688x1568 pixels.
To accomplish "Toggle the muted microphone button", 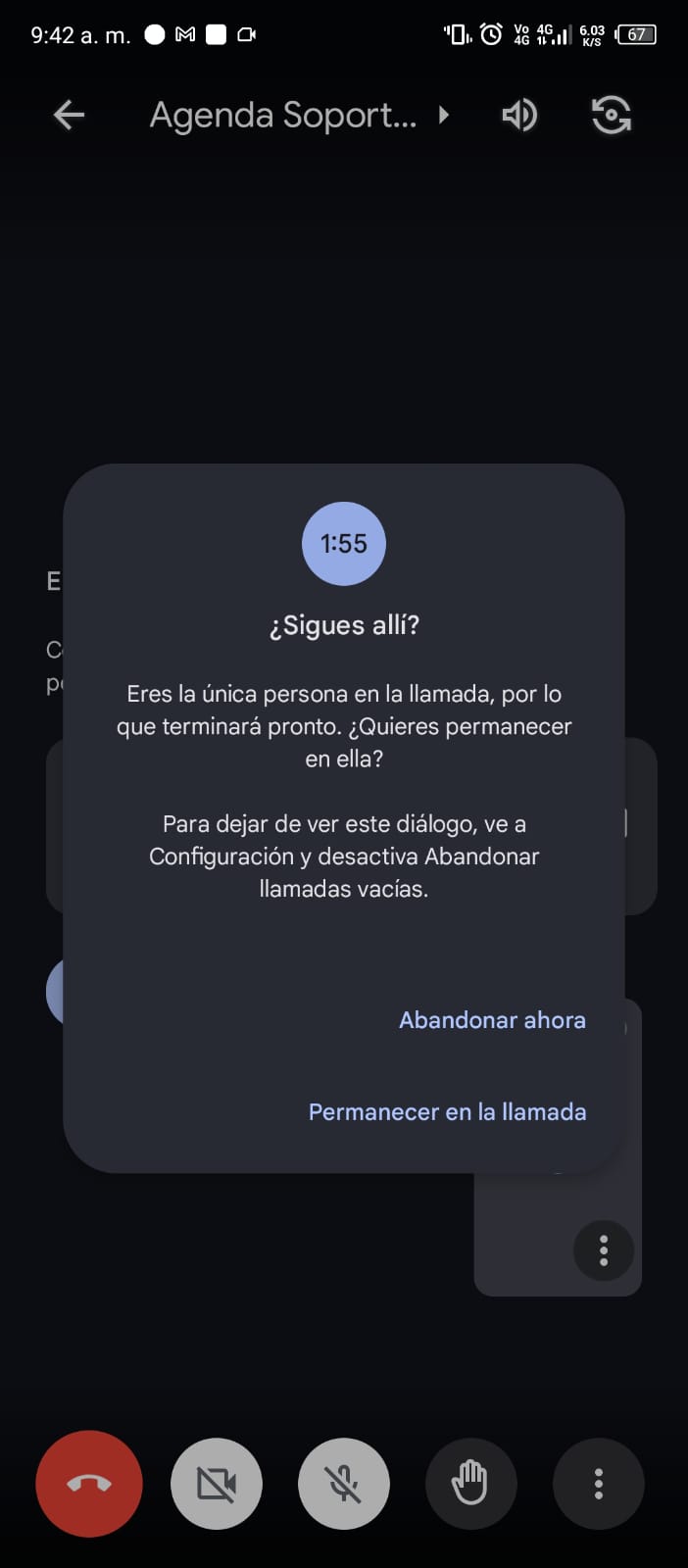I will (344, 1484).
